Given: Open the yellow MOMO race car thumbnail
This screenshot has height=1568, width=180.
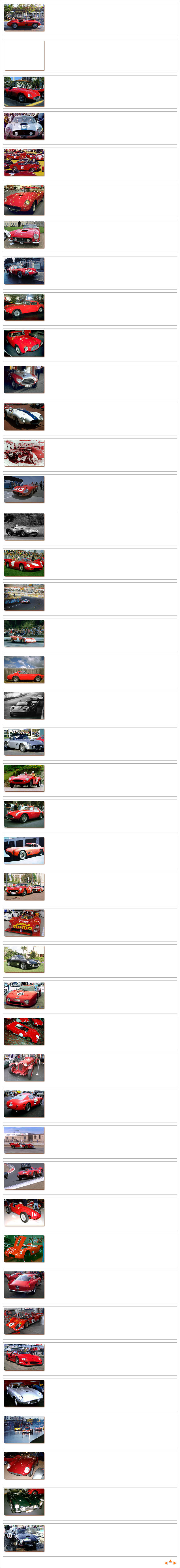Looking at the screenshot, I should [24, 923].
